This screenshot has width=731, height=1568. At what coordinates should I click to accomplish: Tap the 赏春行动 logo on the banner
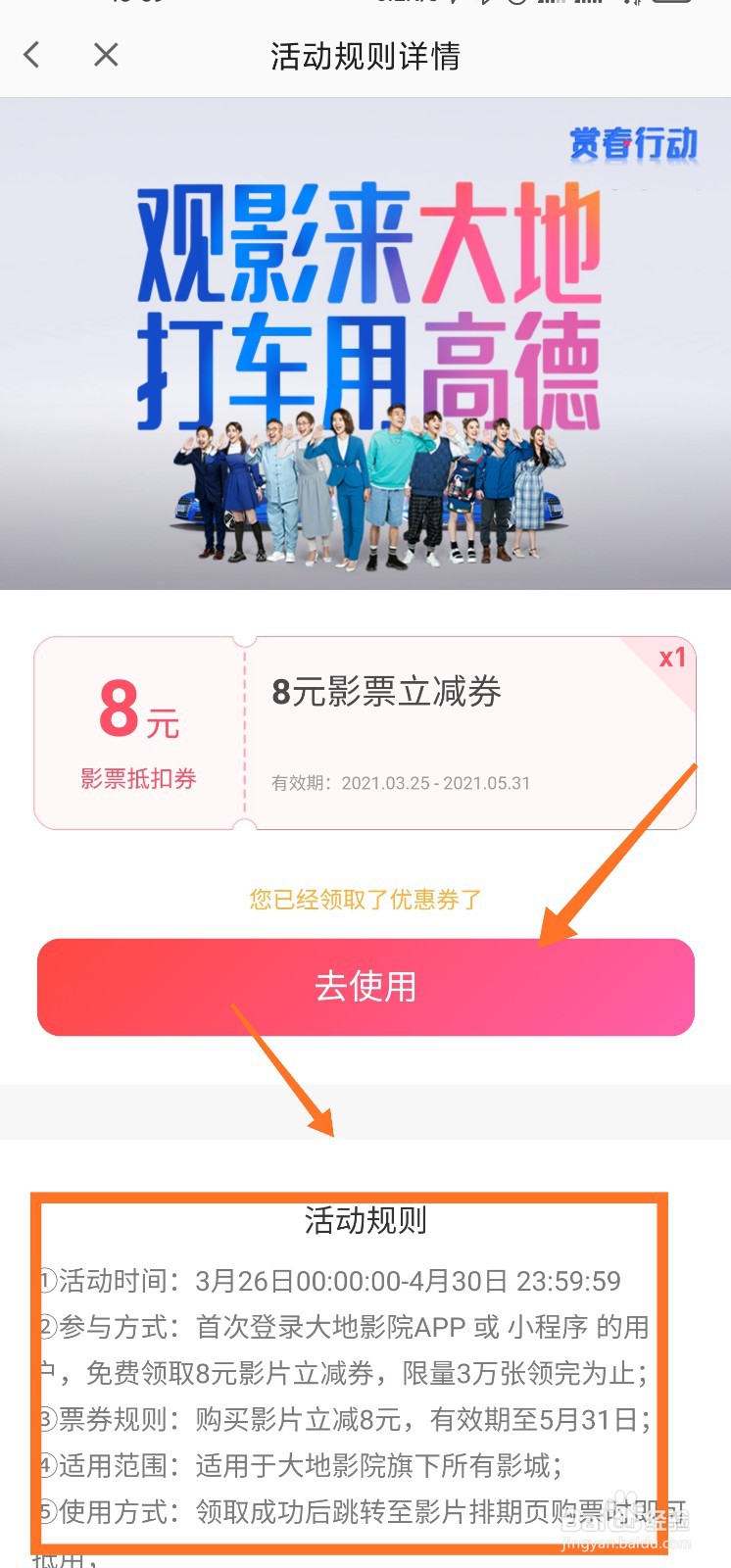(x=637, y=143)
